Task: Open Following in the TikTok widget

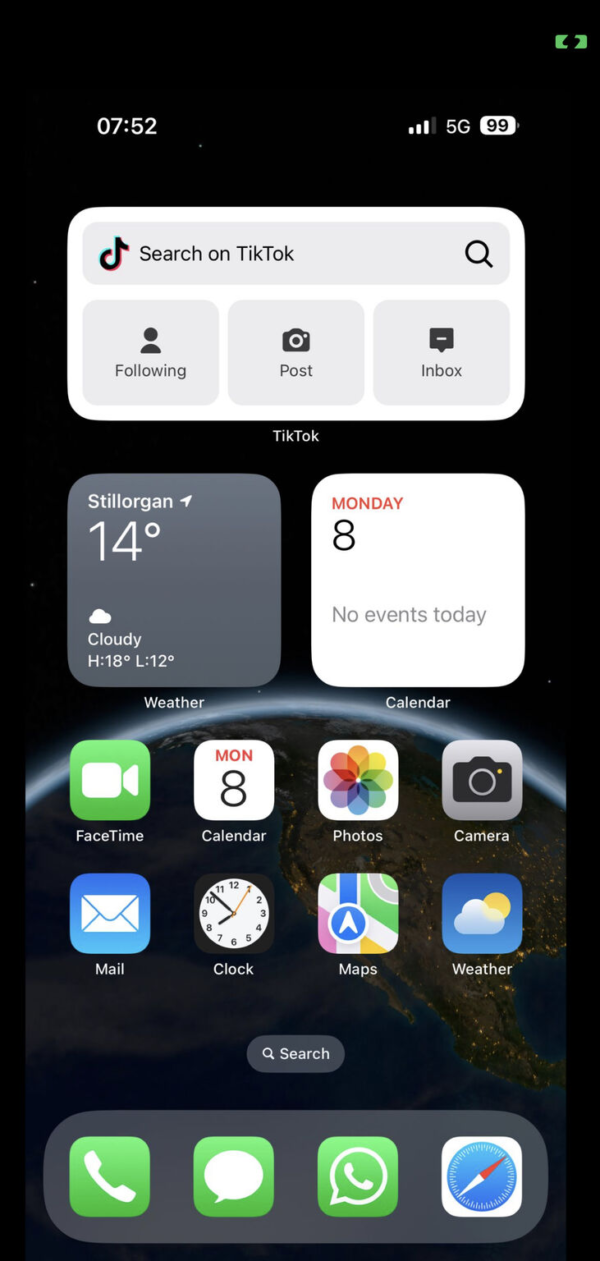Action: pos(150,353)
